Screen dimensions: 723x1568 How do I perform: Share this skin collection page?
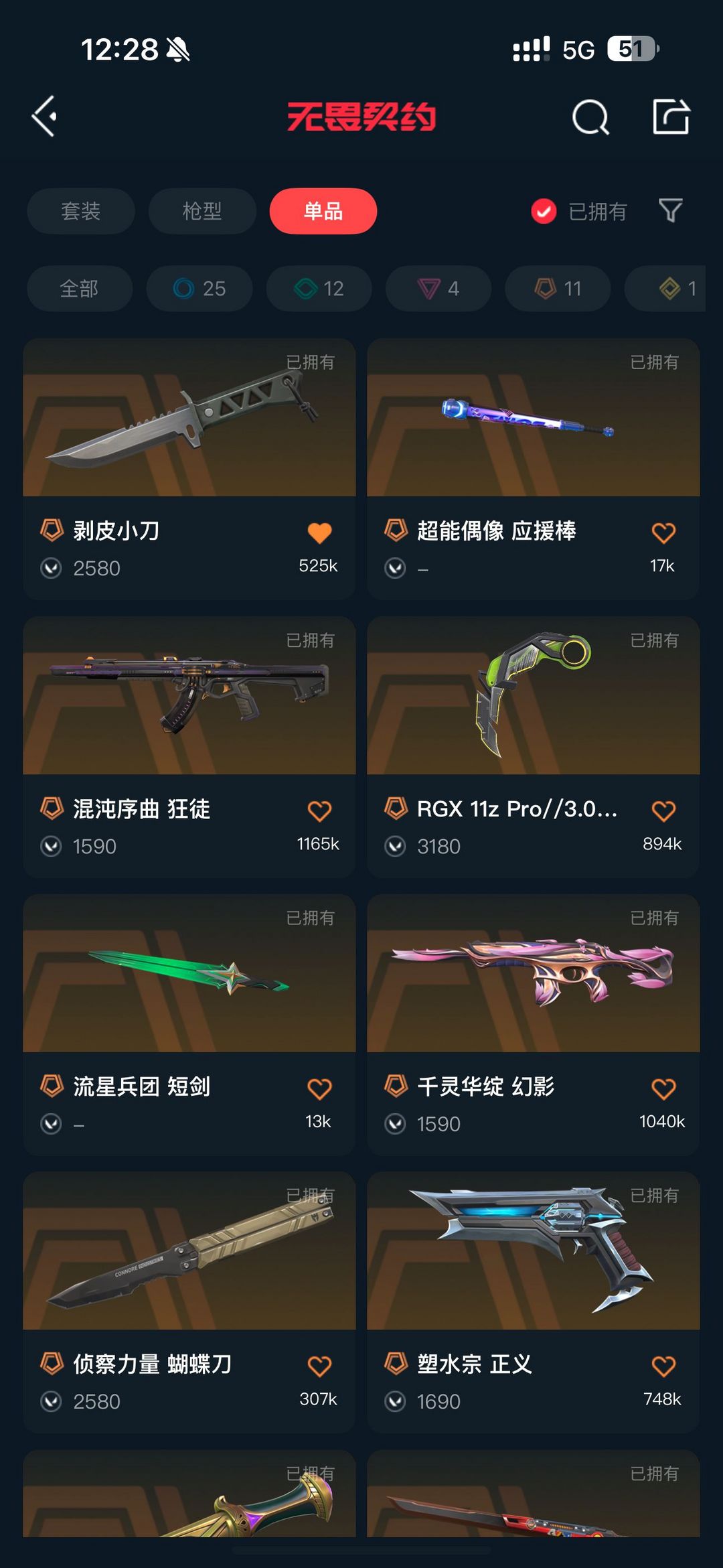click(671, 117)
